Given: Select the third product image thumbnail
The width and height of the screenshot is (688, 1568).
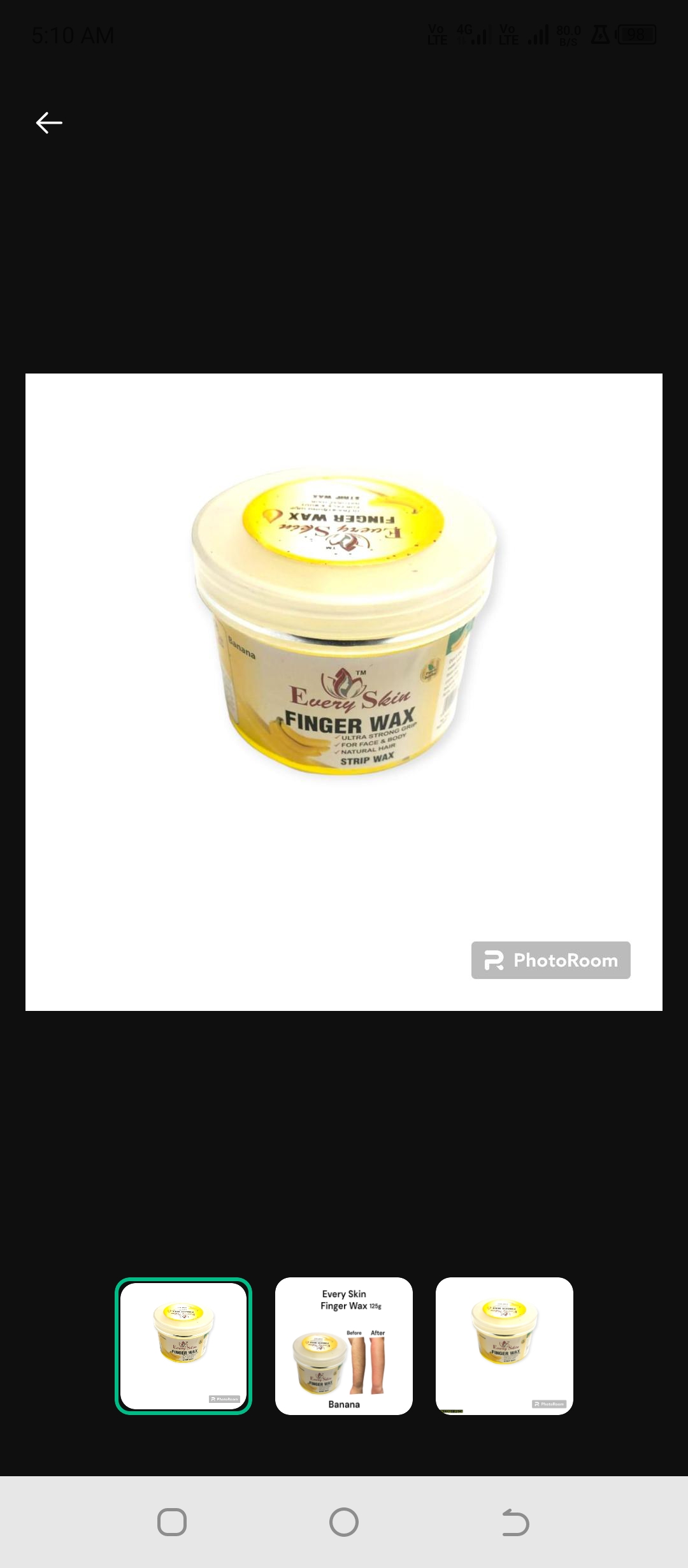Looking at the screenshot, I should [505, 1346].
